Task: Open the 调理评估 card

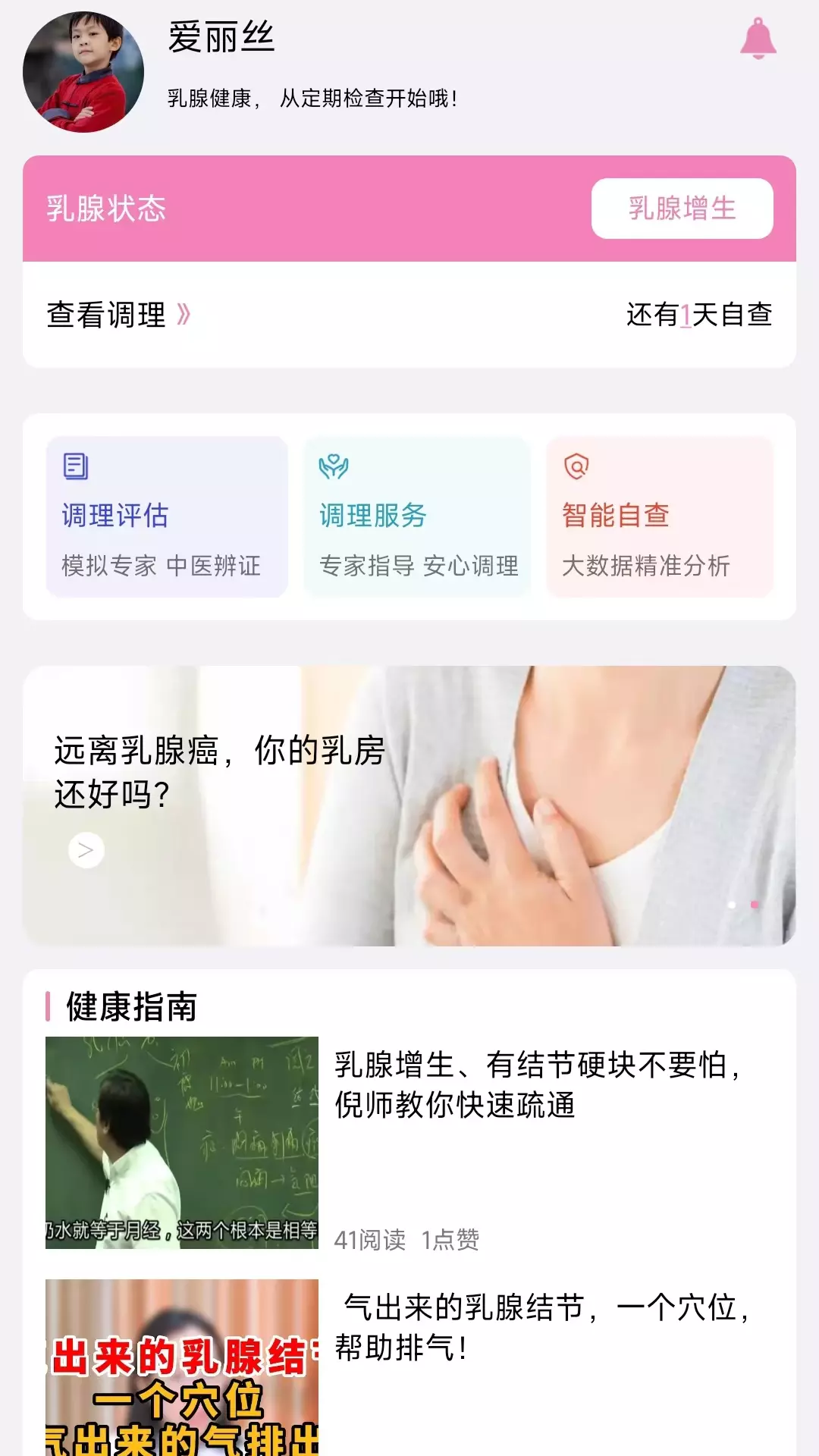Action: point(167,516)
